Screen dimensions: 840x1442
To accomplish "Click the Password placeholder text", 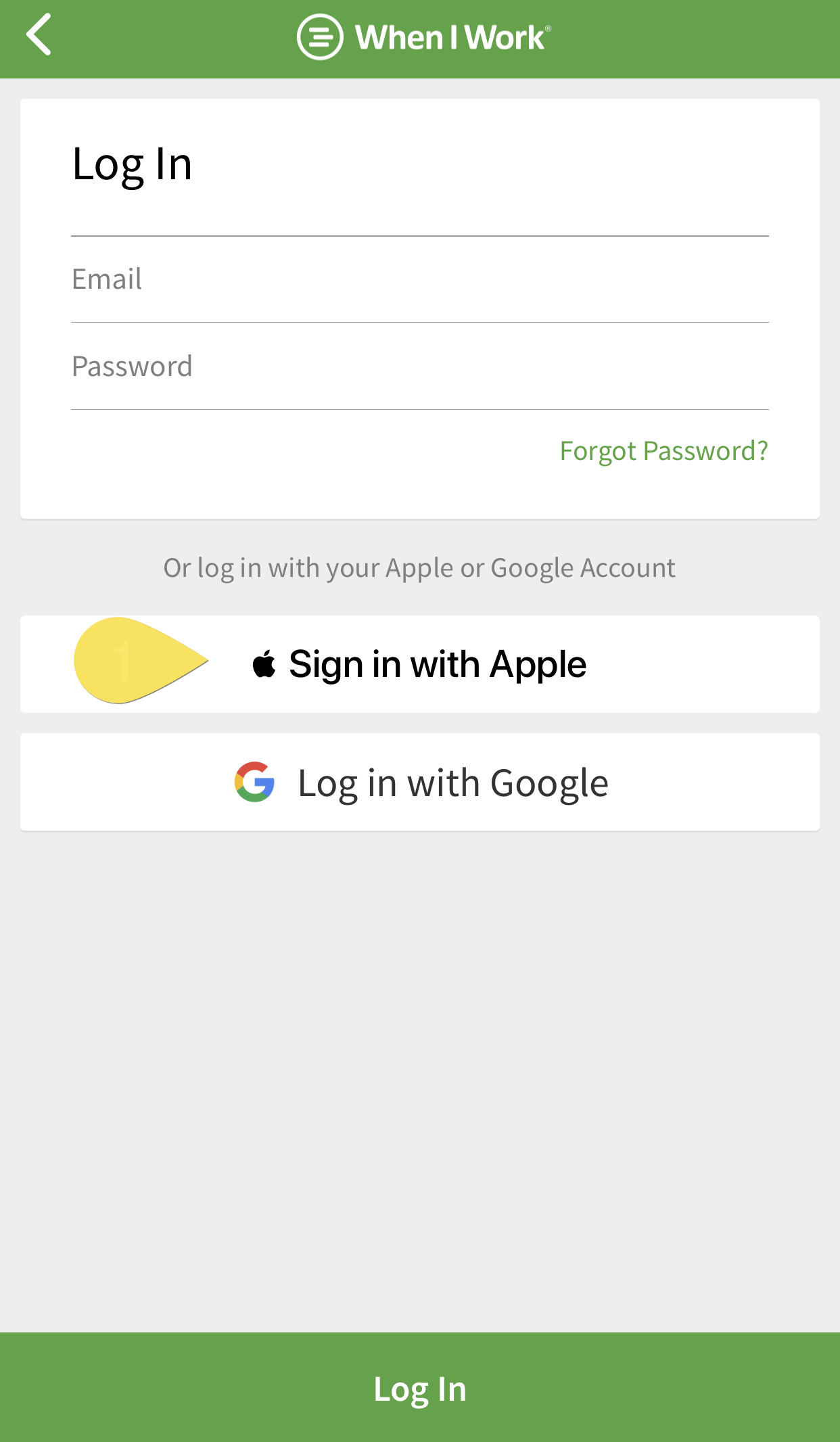I will [133, 365].
